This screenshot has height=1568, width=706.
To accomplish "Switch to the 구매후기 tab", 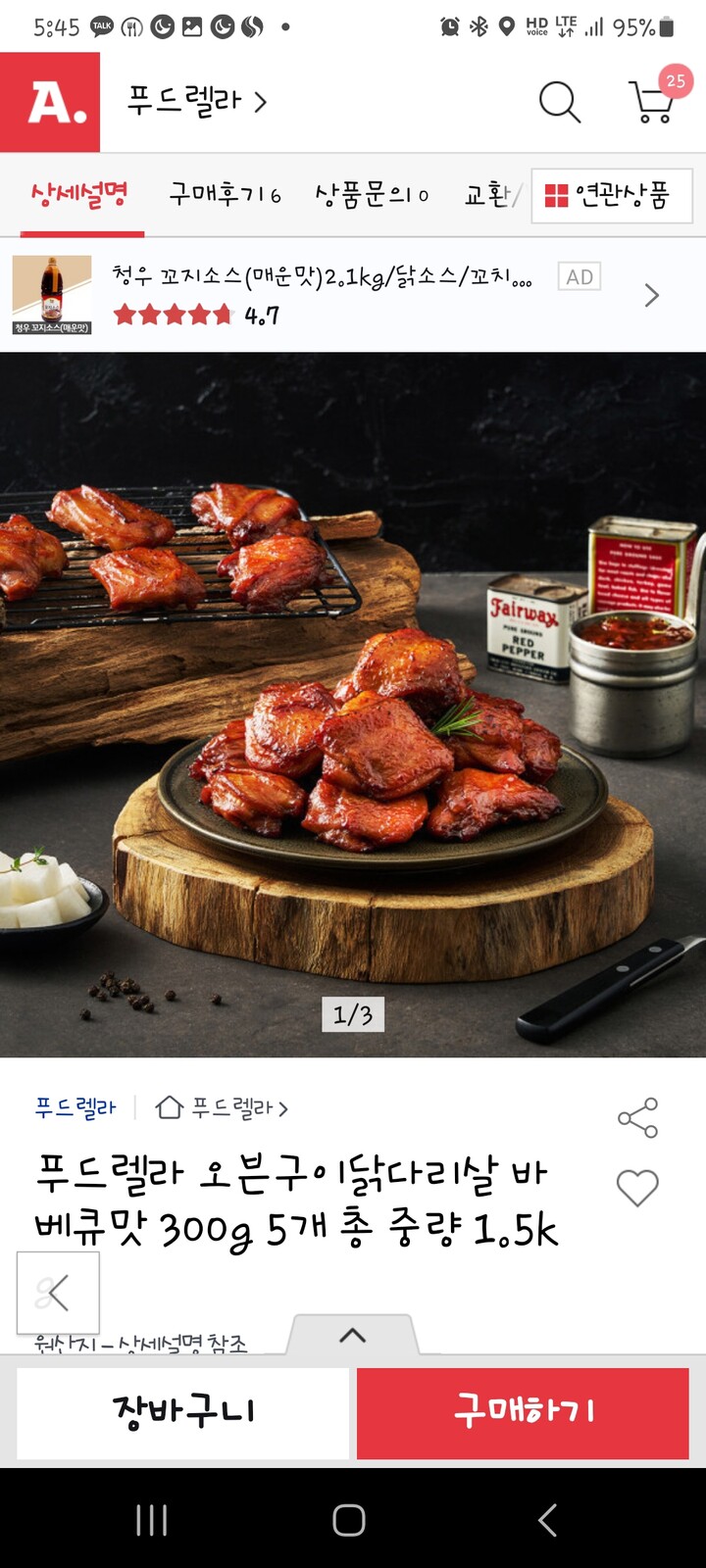I will click(x=225, y=194).
